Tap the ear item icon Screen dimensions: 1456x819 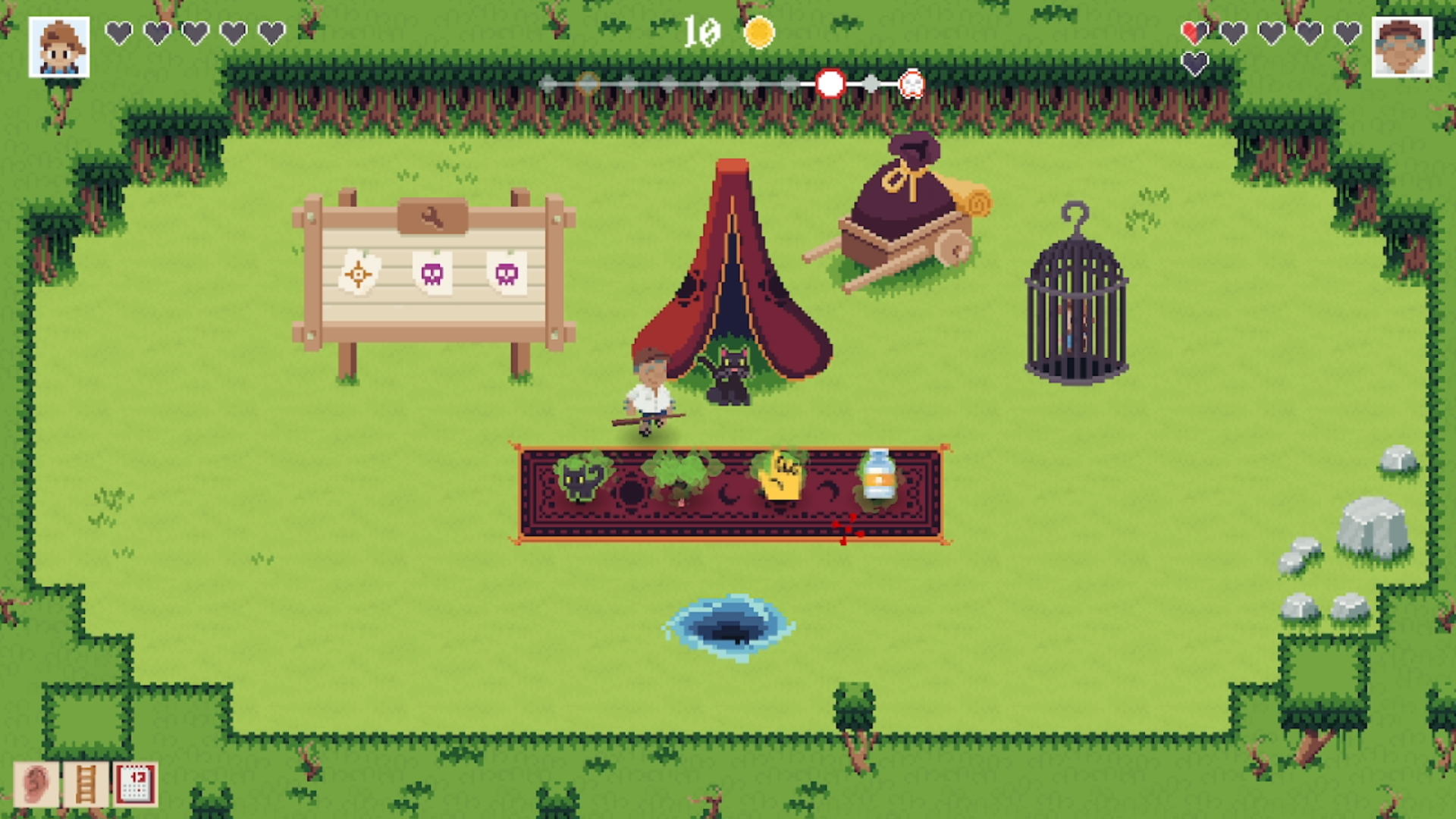[36, 784]
